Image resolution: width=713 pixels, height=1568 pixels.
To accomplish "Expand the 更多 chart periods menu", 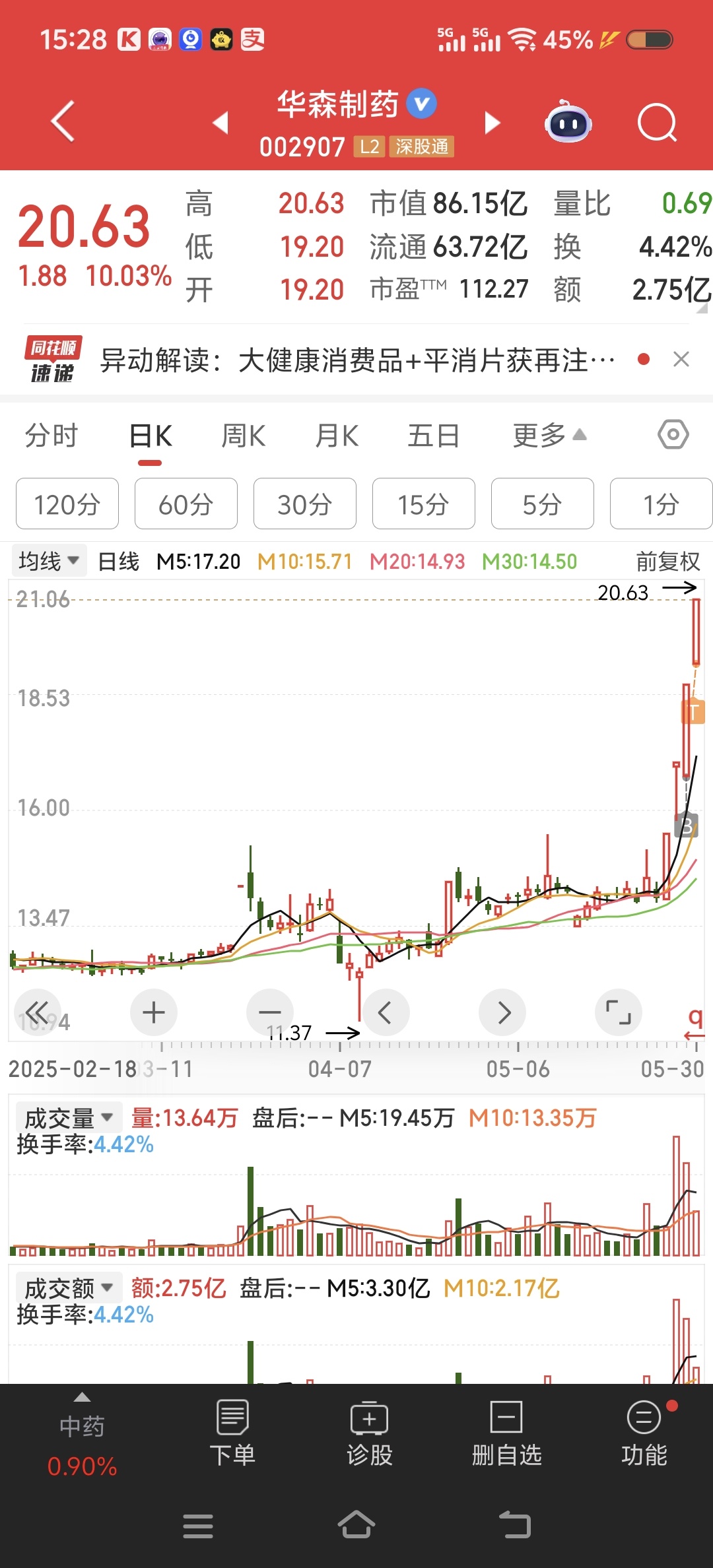I will pos(549,436).
